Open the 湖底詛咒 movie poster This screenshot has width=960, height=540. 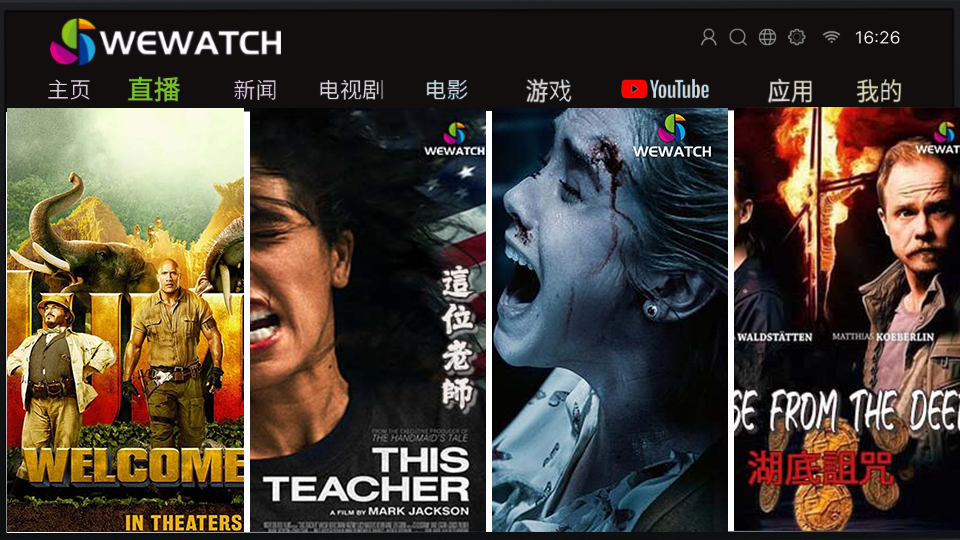point(847,320)
